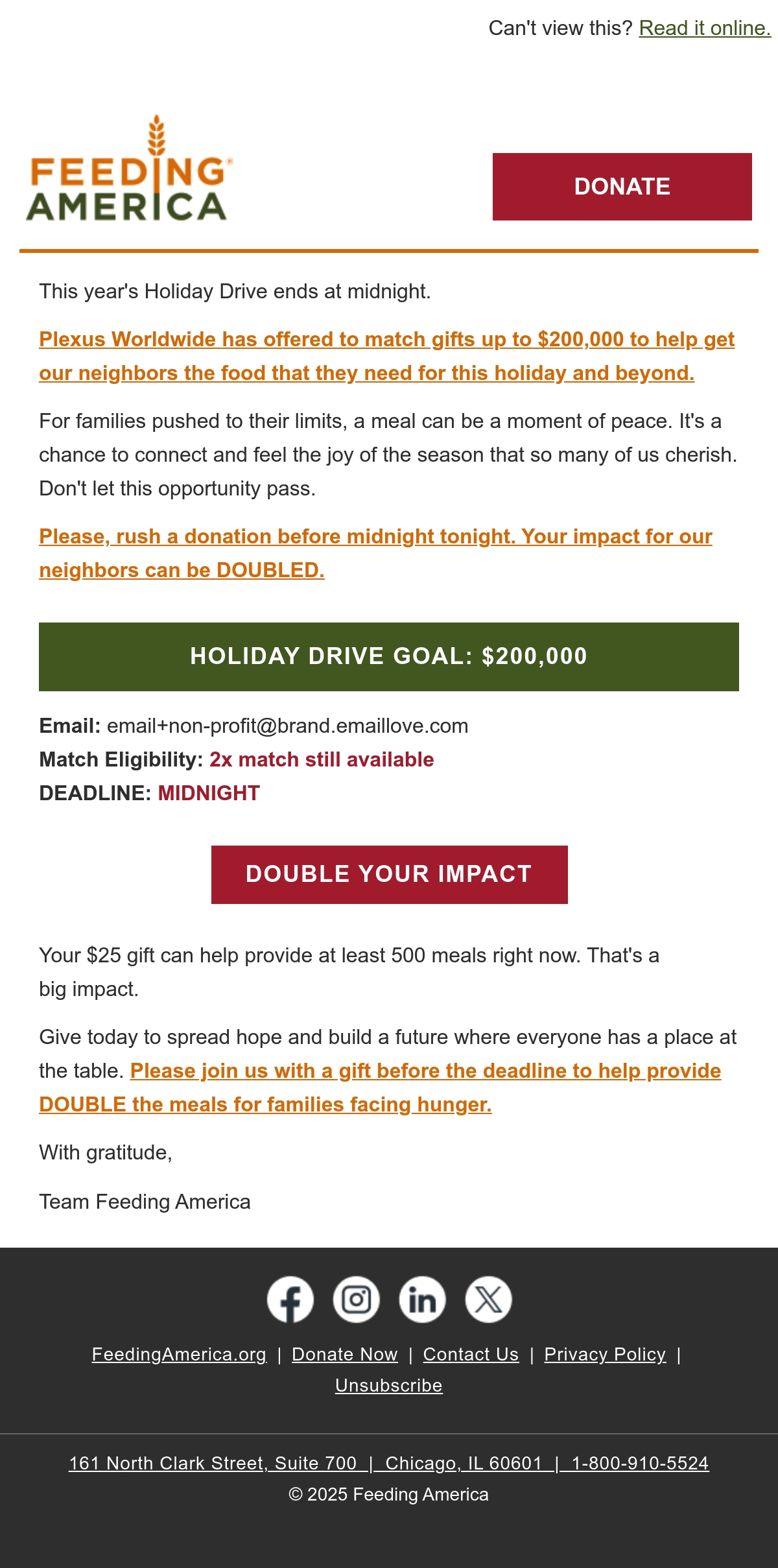Select the Double Your Impact button
The width and height of the screenshot is (778, 1568).
click(390, 874)
